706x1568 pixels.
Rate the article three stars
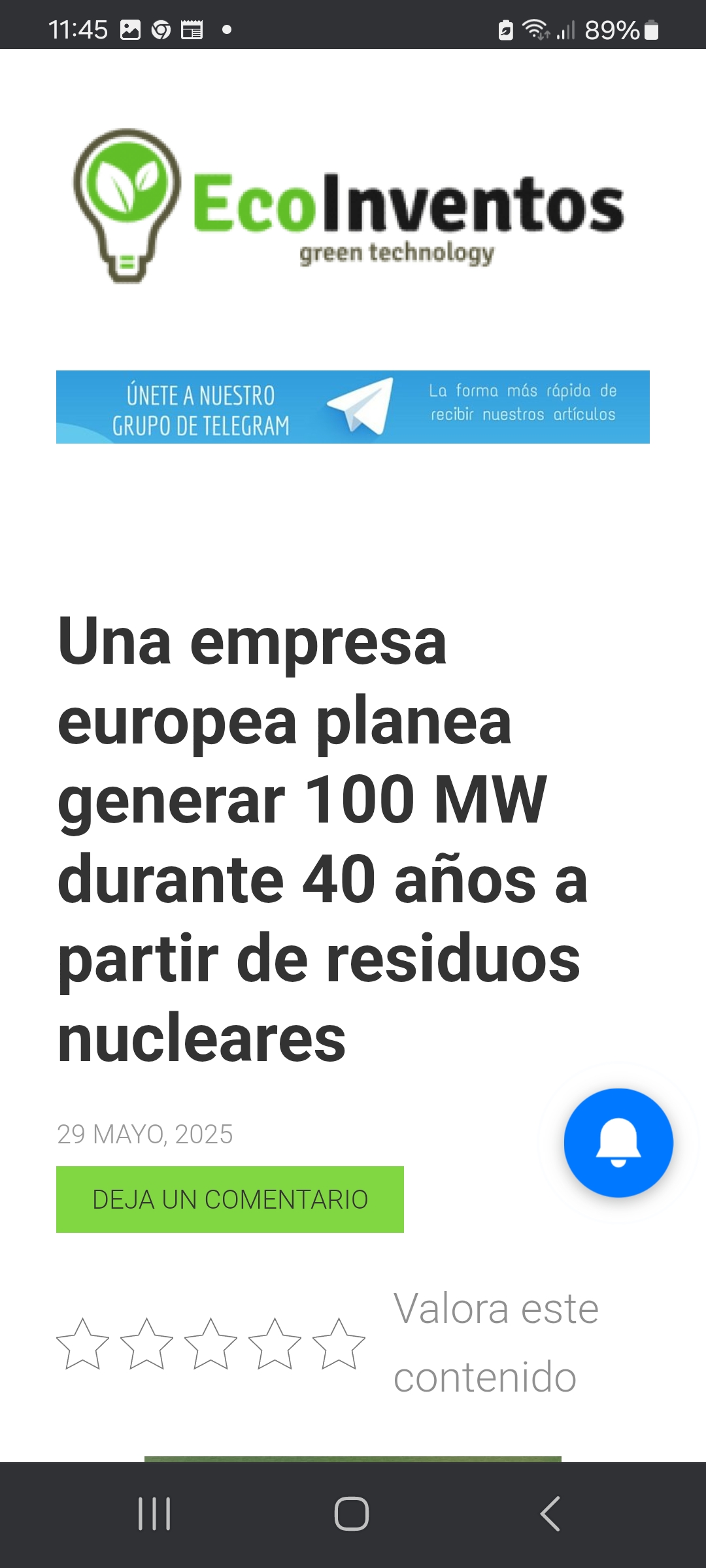(x=210, y=1344)
